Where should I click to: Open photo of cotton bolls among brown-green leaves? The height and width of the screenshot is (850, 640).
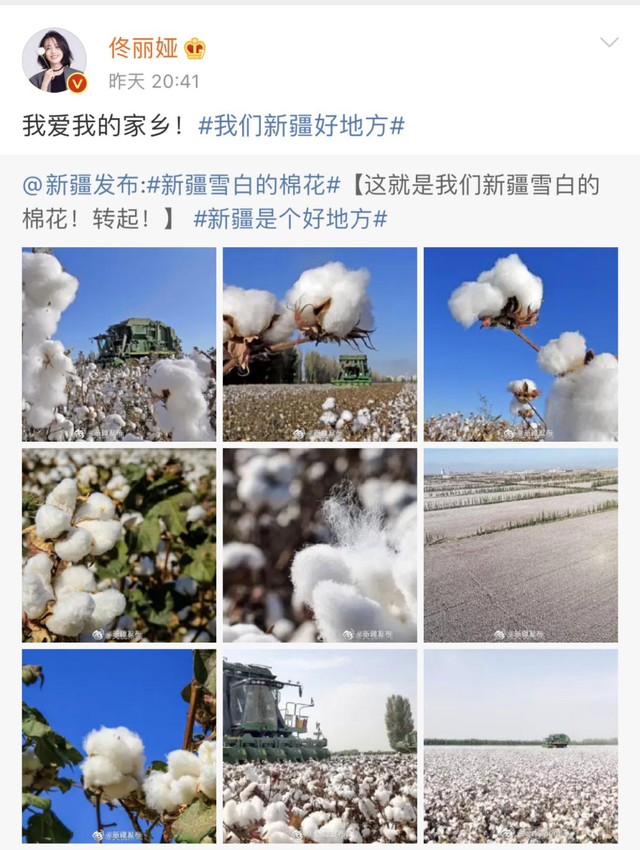point(119,545)
